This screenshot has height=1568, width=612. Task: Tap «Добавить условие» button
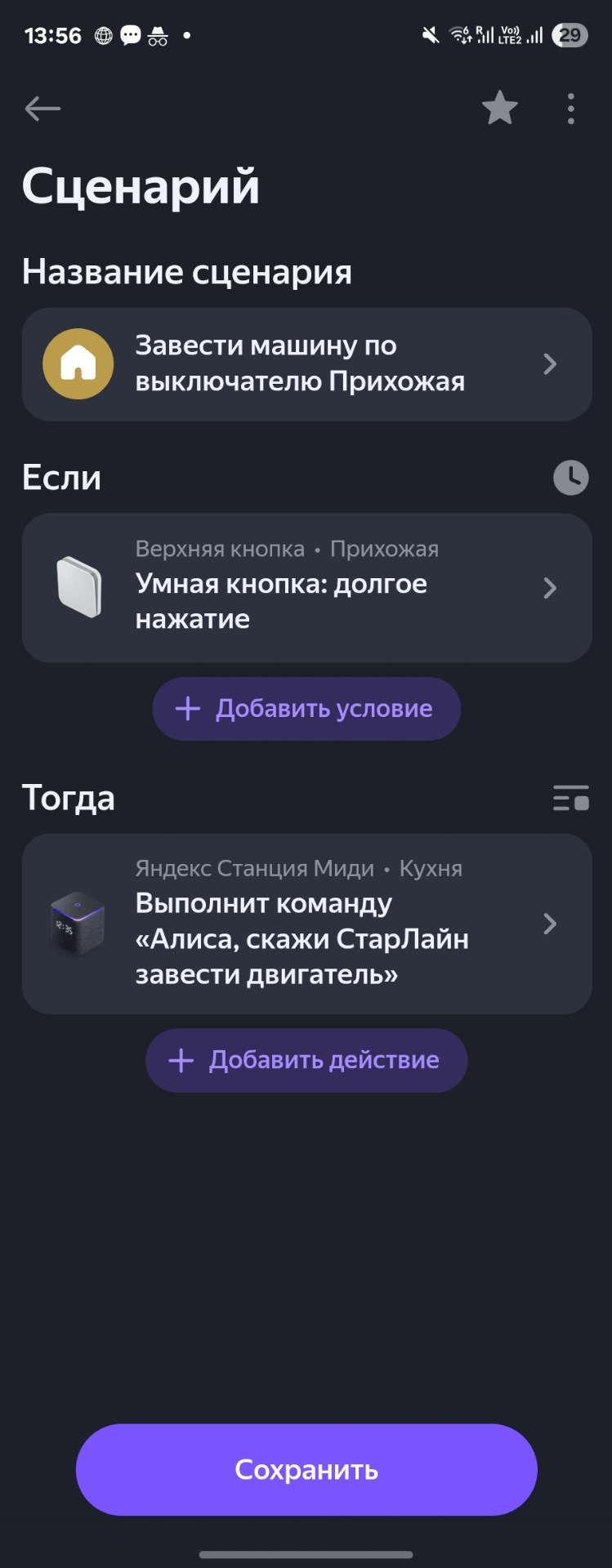(x=306, y=708)
